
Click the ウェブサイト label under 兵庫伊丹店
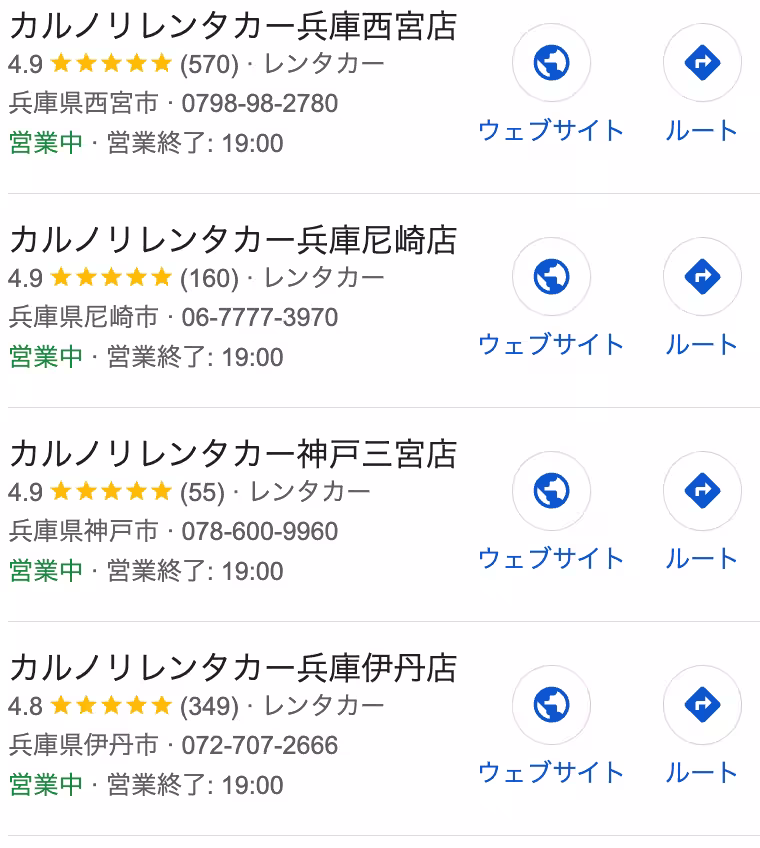tap(551, 773)
